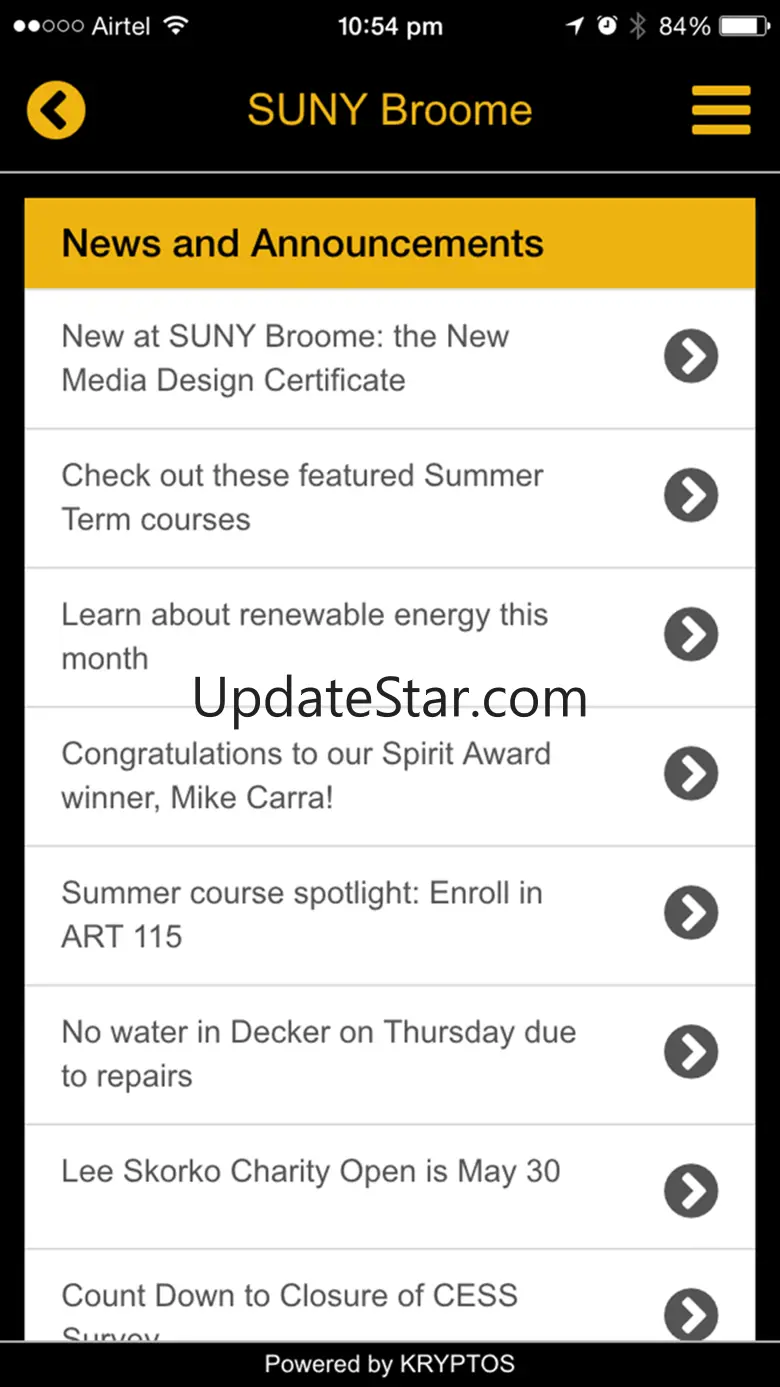
Task: Open the New Media Design Certificate announcement
Action: (389, 358)
